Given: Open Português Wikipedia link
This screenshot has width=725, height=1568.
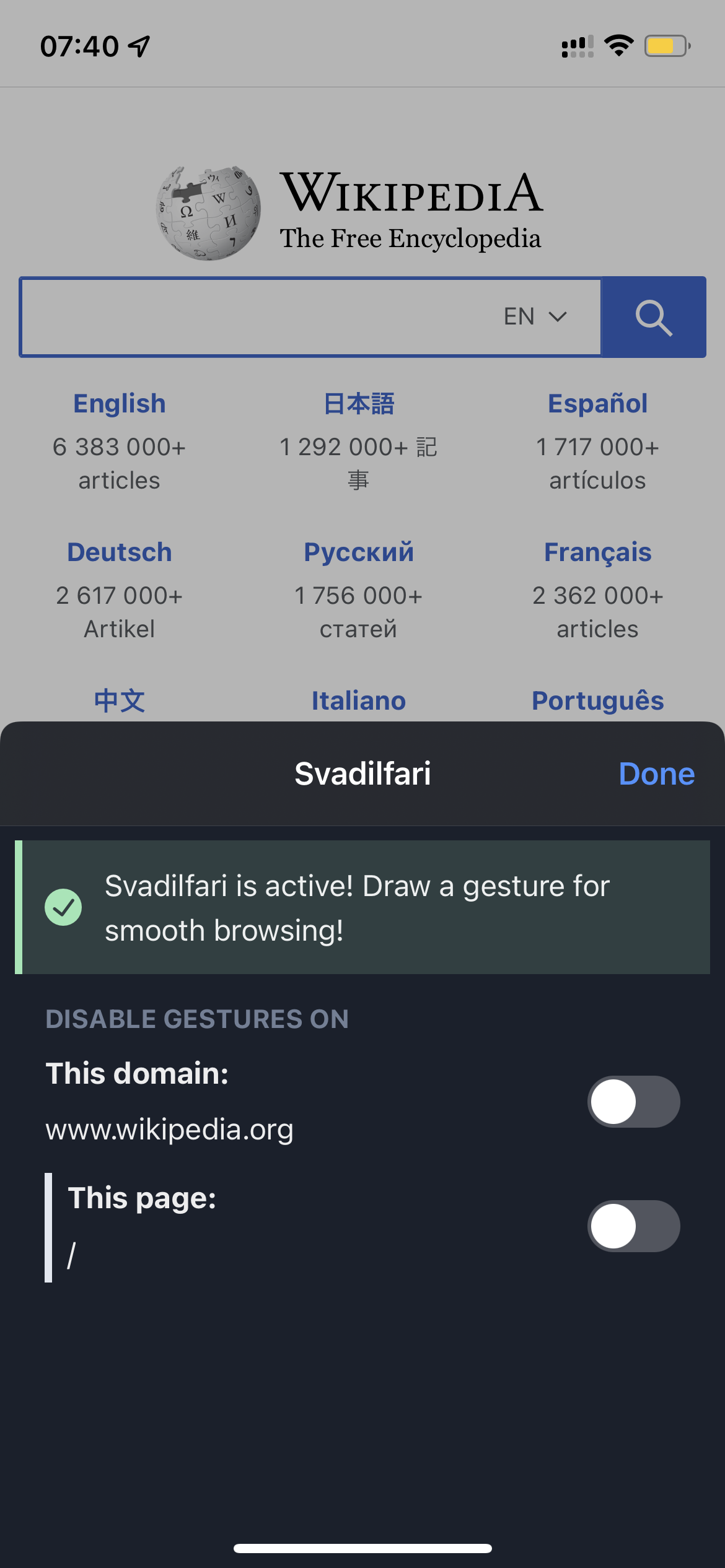Looking at the screenshot, I should coord(597,701).
